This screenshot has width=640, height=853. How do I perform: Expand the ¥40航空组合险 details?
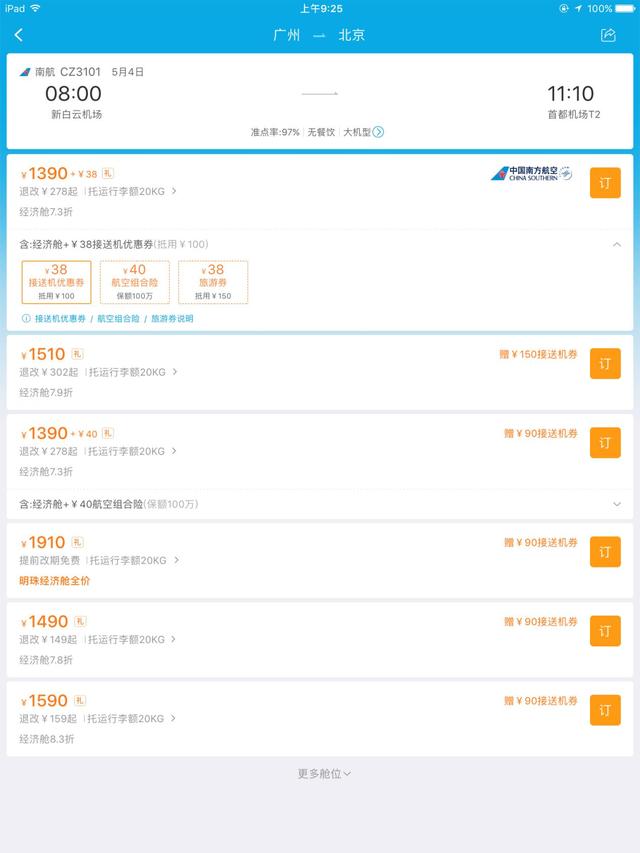tap(616, 504)
